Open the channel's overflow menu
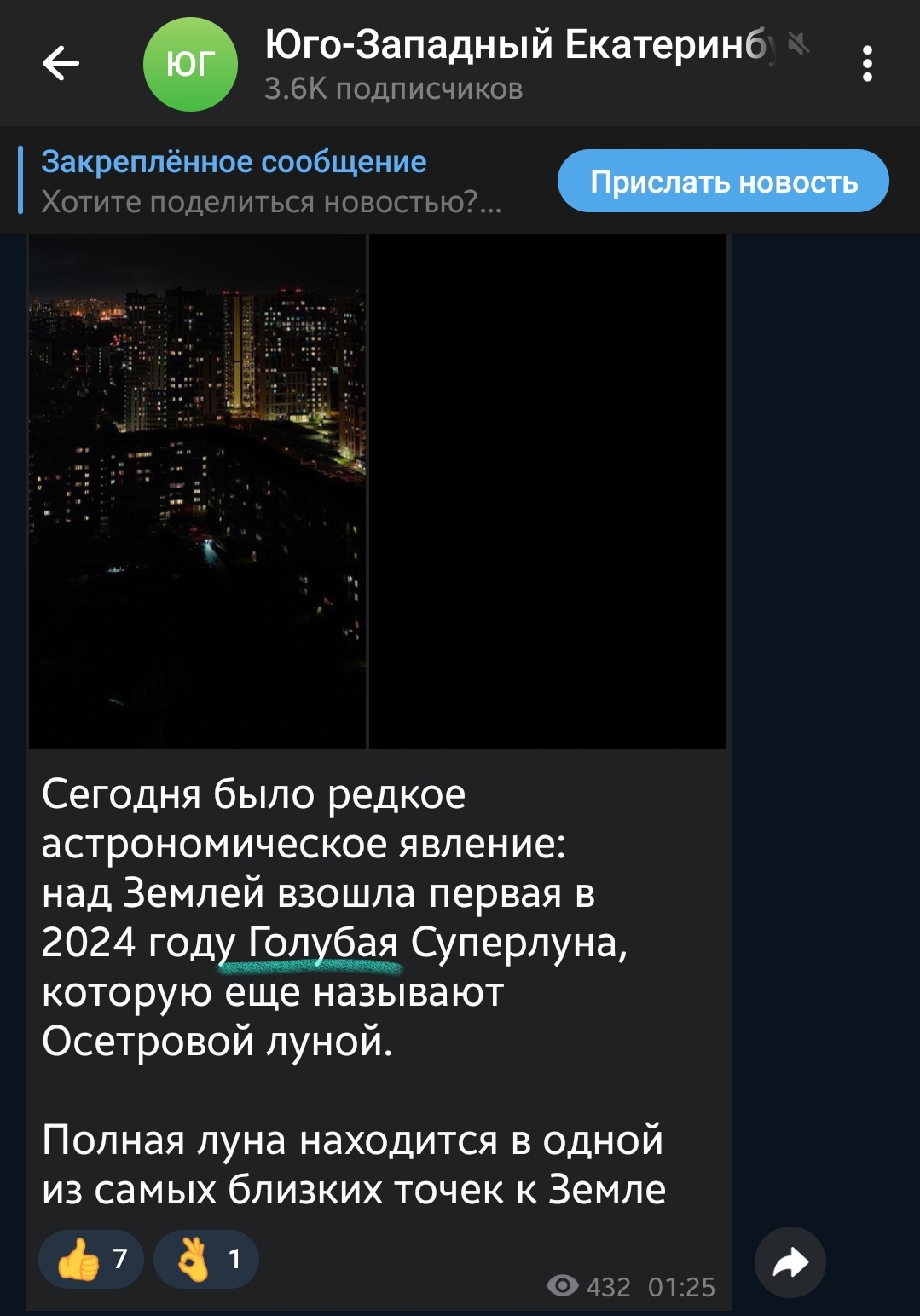Image resolution: width=920 pixels, height=1316 pixels. [866, 64]
